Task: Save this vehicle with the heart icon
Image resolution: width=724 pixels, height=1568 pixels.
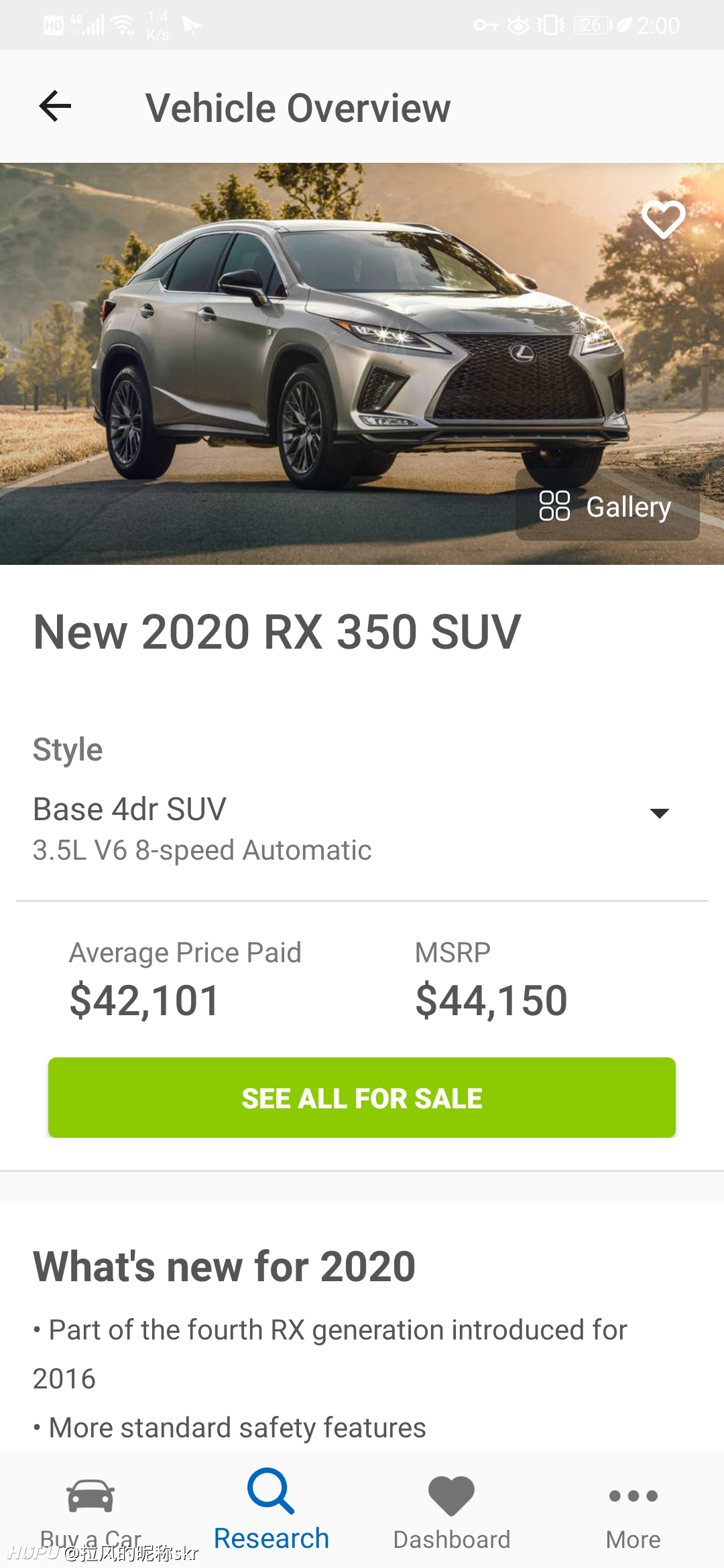Action: pyautogui.click(x=663, y=219)
